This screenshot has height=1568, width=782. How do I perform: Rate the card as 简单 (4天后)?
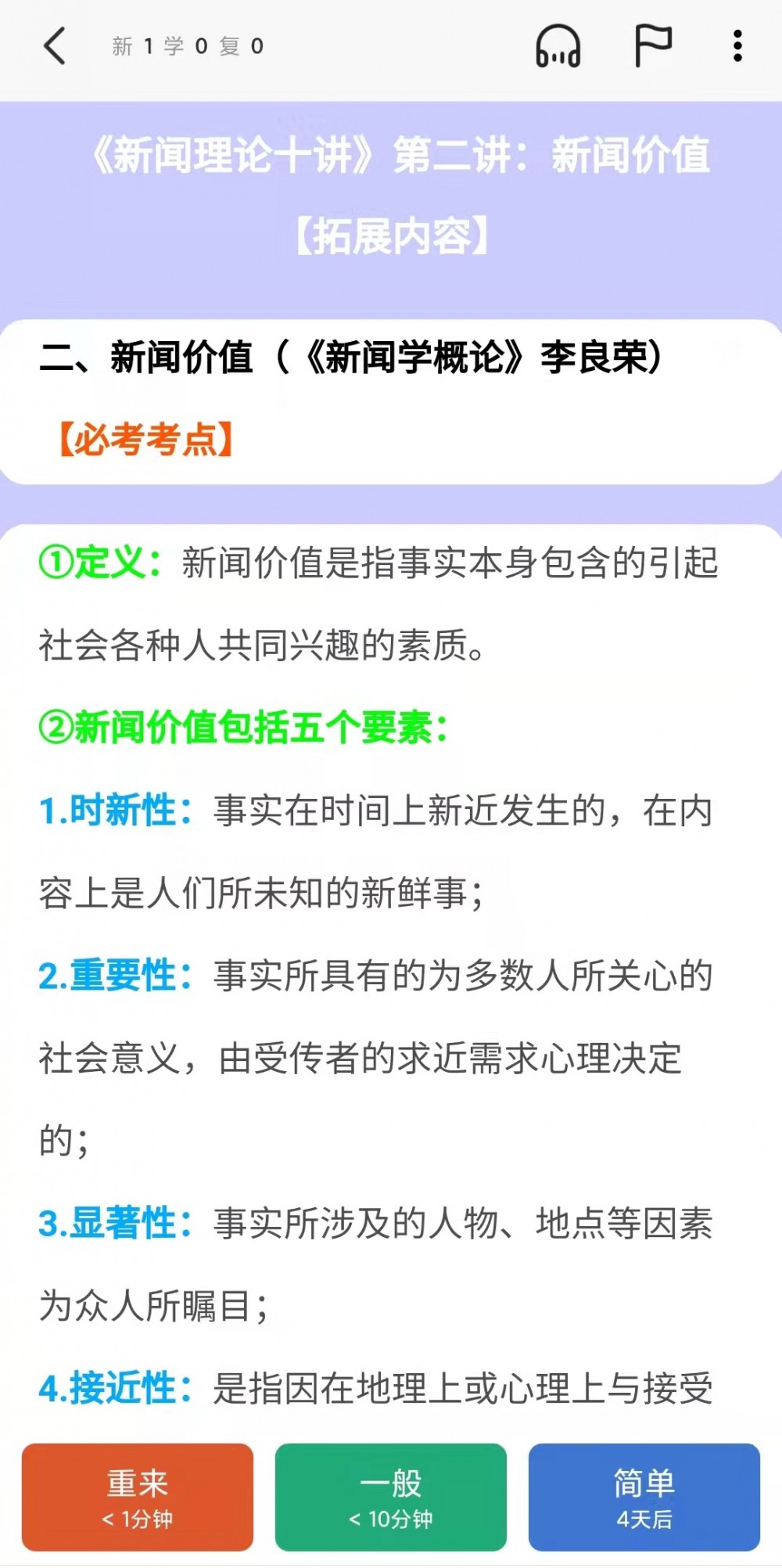644,1496
